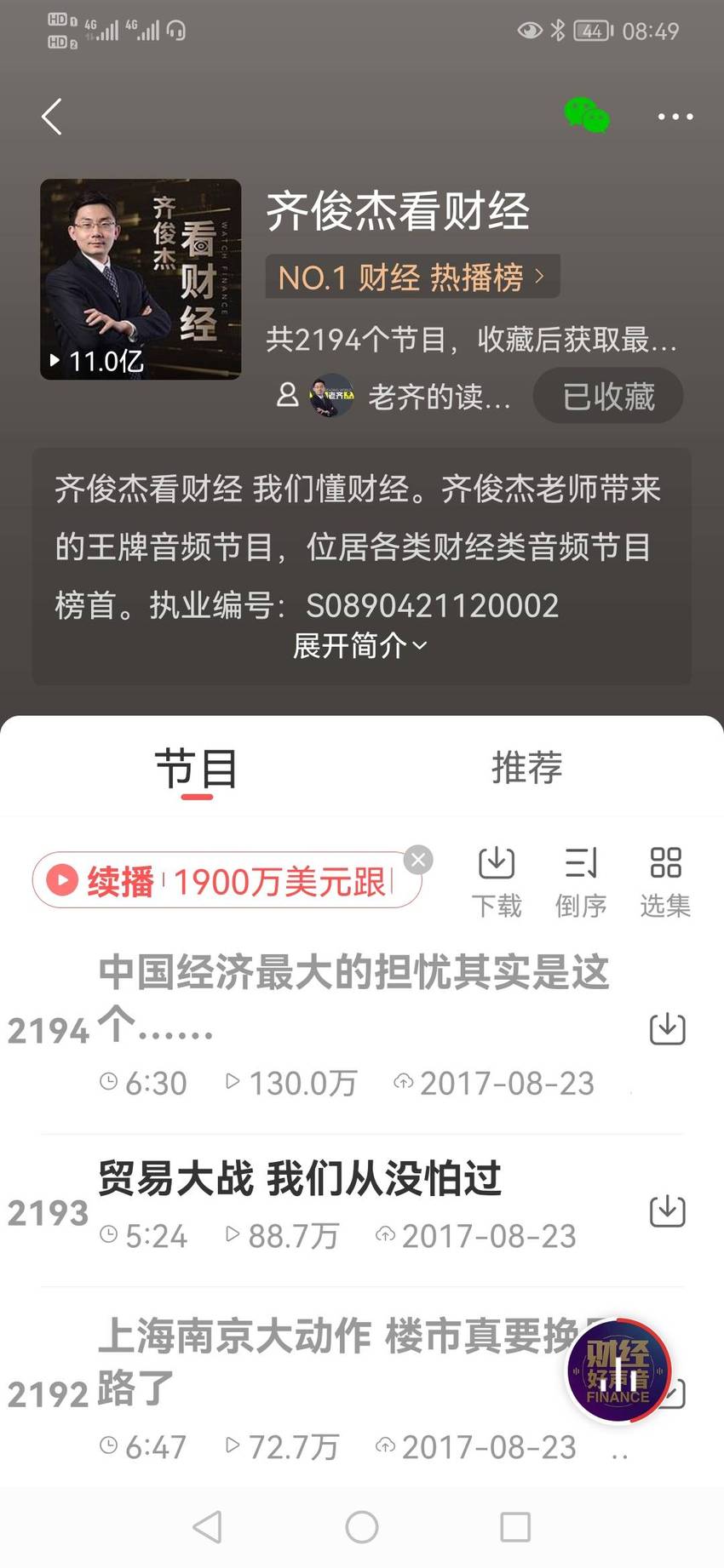
Task: Go back using the top-left arrow
Action: 52,117
